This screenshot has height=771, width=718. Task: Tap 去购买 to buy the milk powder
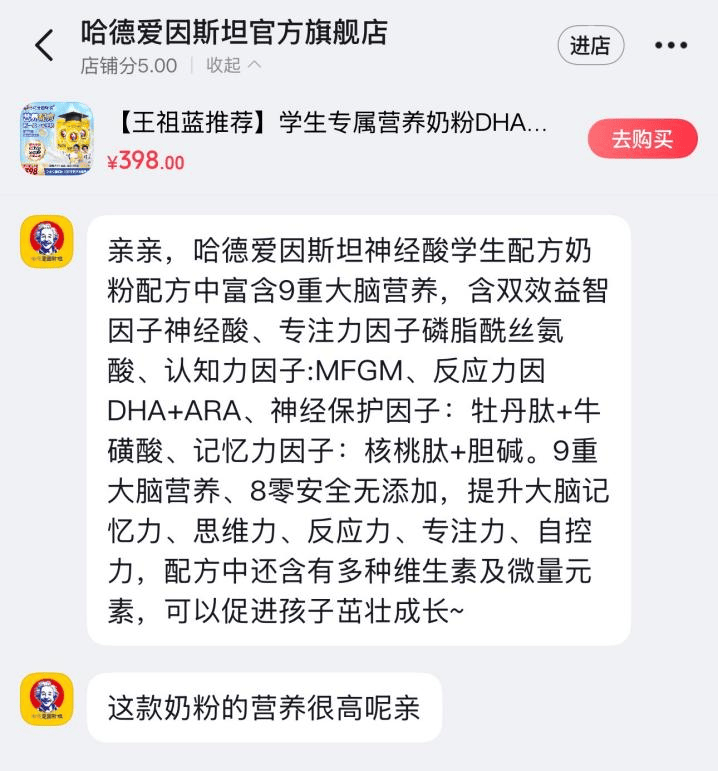coord(642,139)
